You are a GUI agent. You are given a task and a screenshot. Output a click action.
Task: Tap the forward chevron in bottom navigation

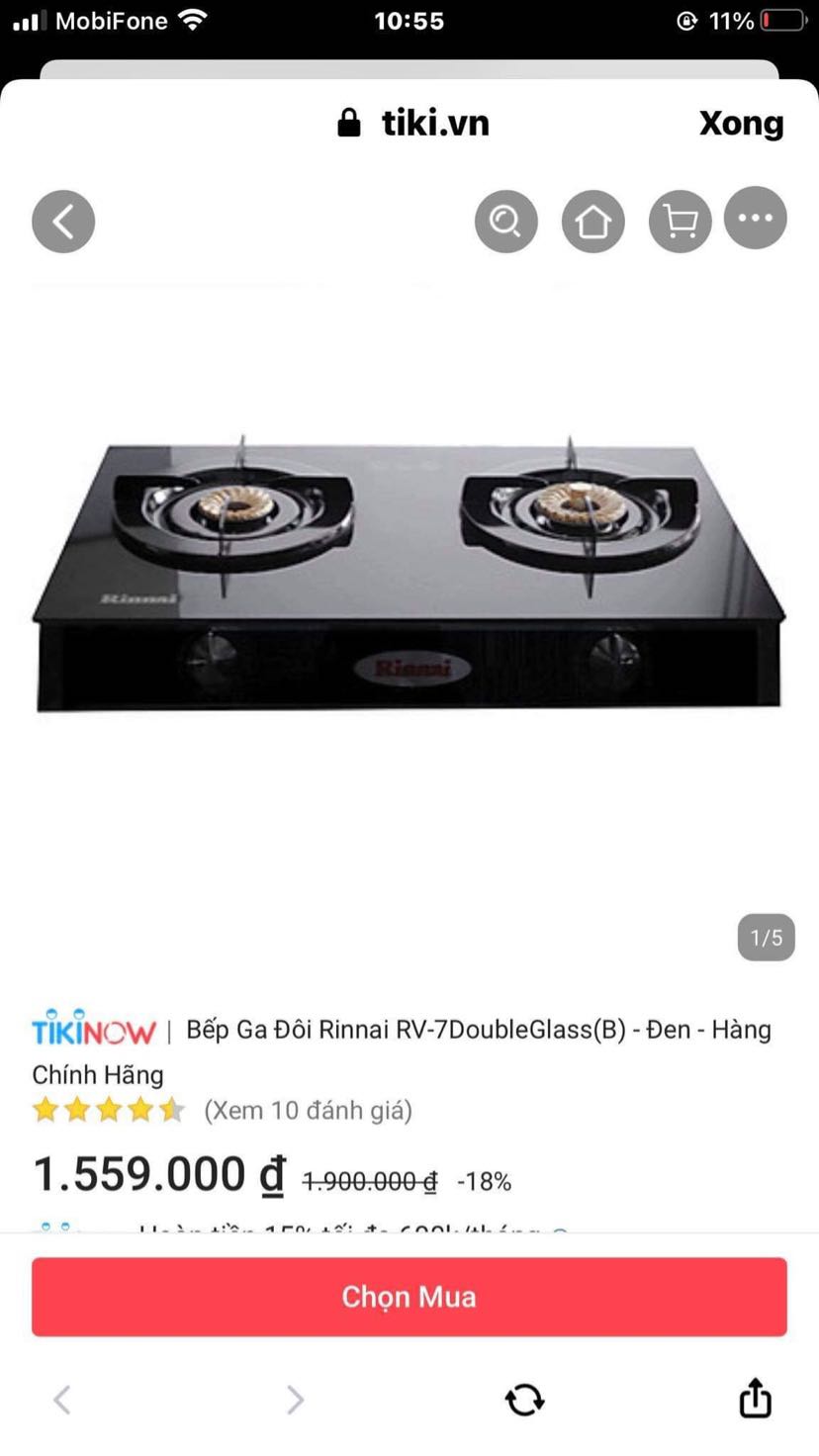(294, 1399)
